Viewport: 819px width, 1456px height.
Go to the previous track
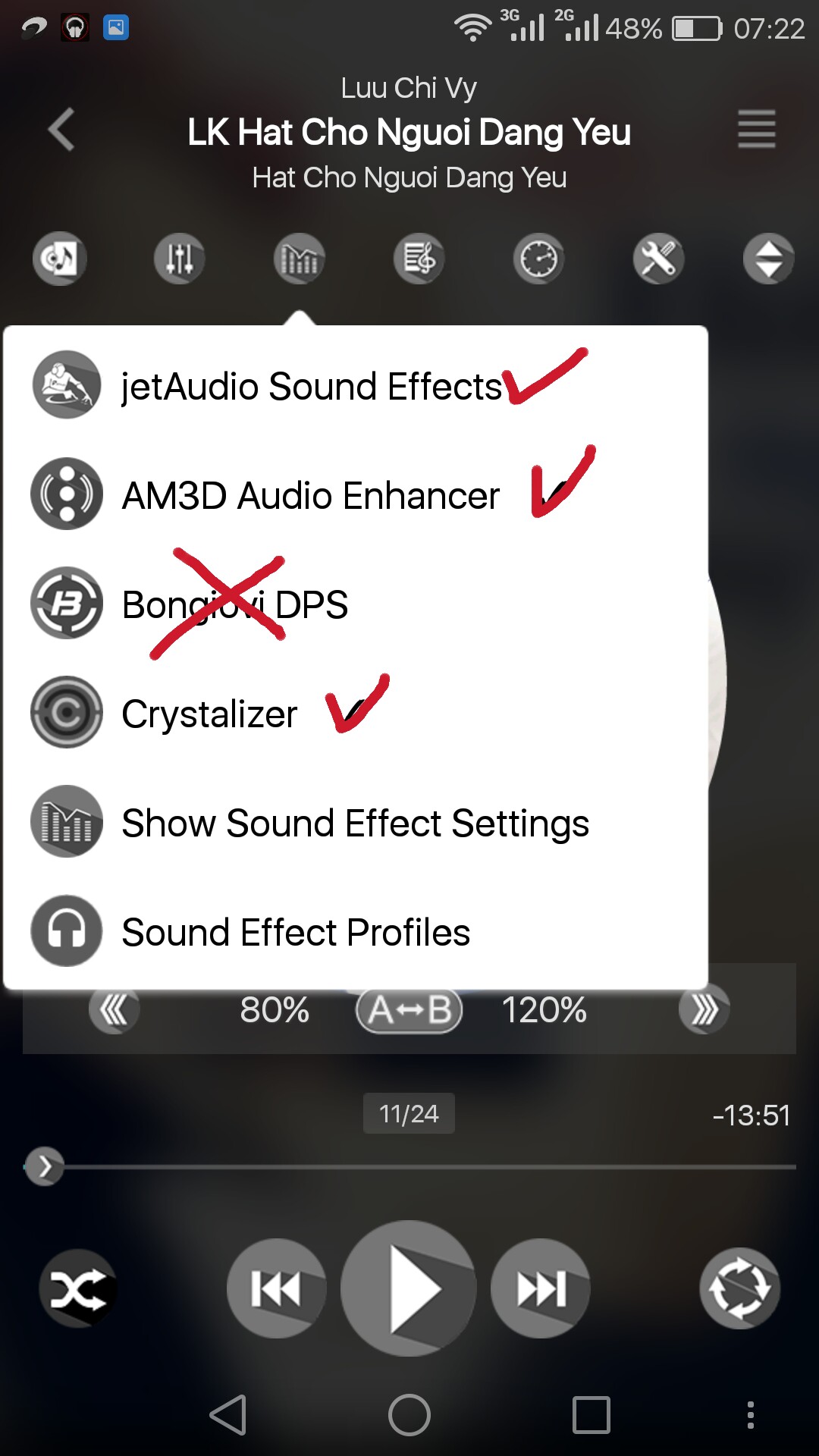[277, 1288]
